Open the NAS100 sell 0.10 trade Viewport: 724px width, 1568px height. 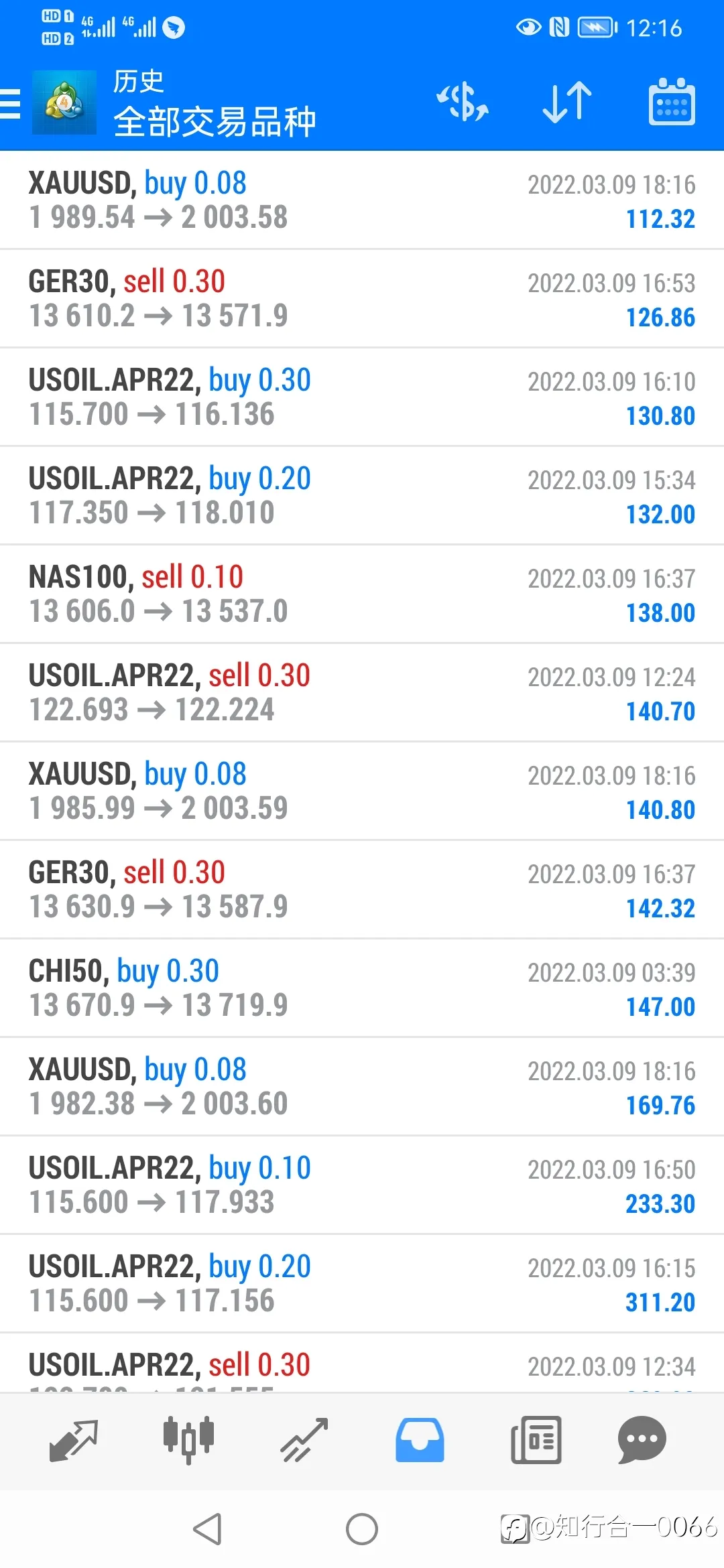click(x=362, y=594)
